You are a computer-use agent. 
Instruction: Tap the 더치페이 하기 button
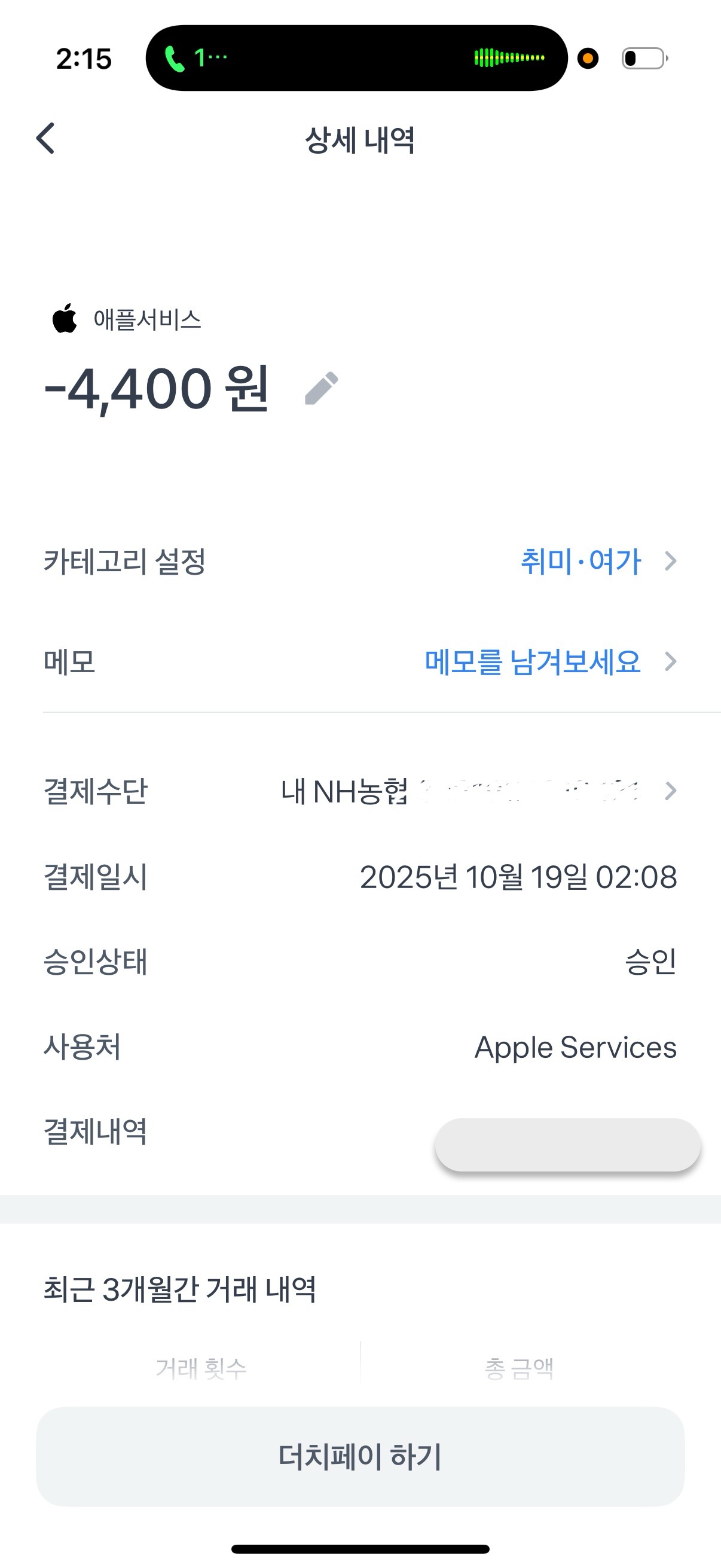pyautogui.click(x=360, y=1456)
